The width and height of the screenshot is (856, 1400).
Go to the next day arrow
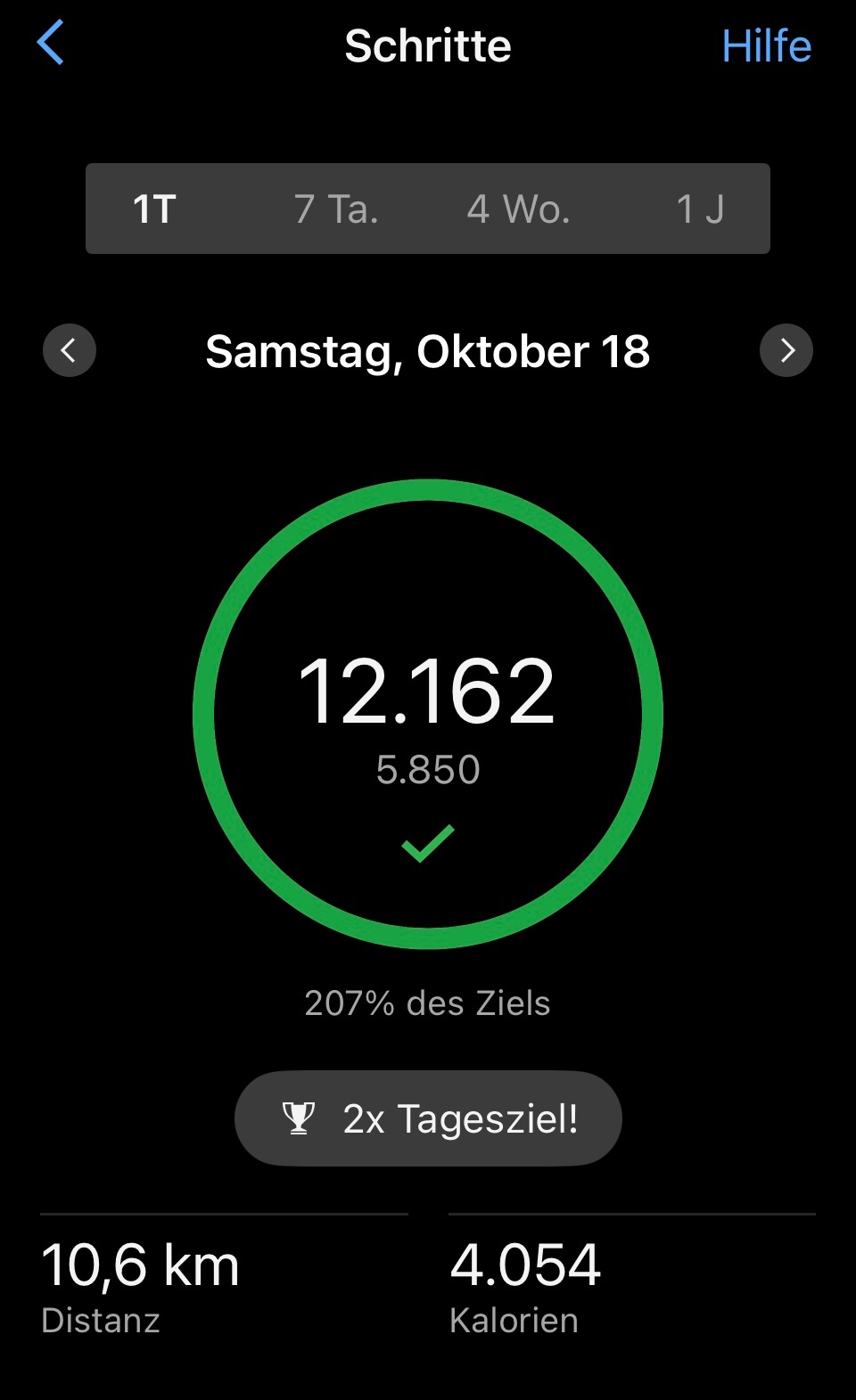[x=786, y=350]
